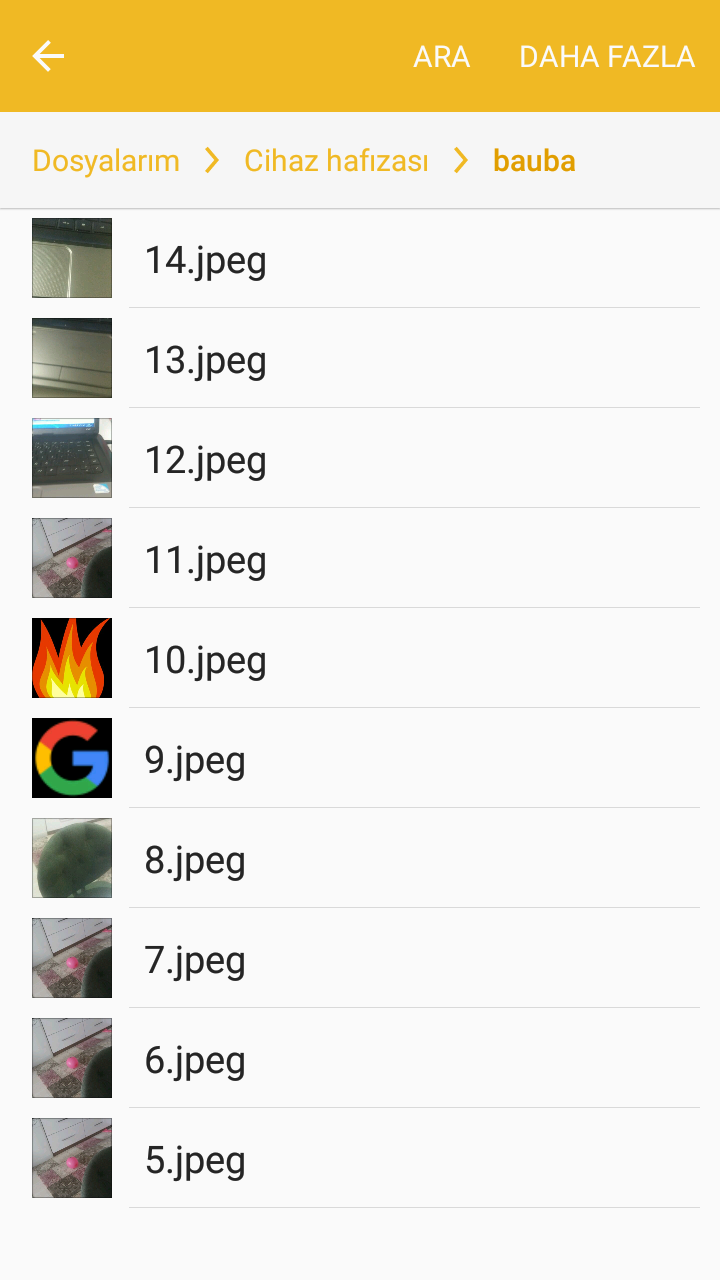Open the file 7.jpeg
The width and height of the screenshot is (720, 1280).
point(360,959)
